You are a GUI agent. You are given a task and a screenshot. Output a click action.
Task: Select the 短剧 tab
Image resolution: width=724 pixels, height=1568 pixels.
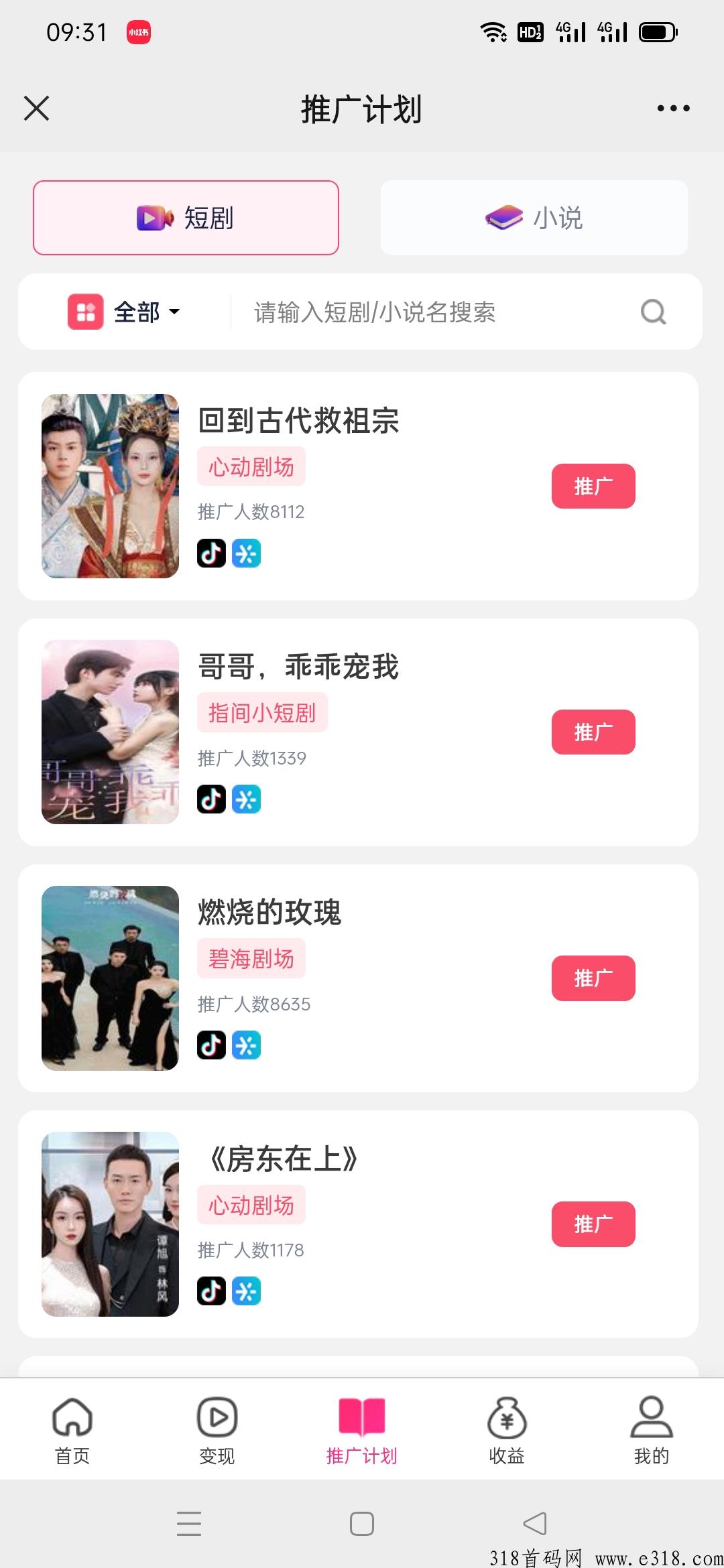[x=186, y=218]
